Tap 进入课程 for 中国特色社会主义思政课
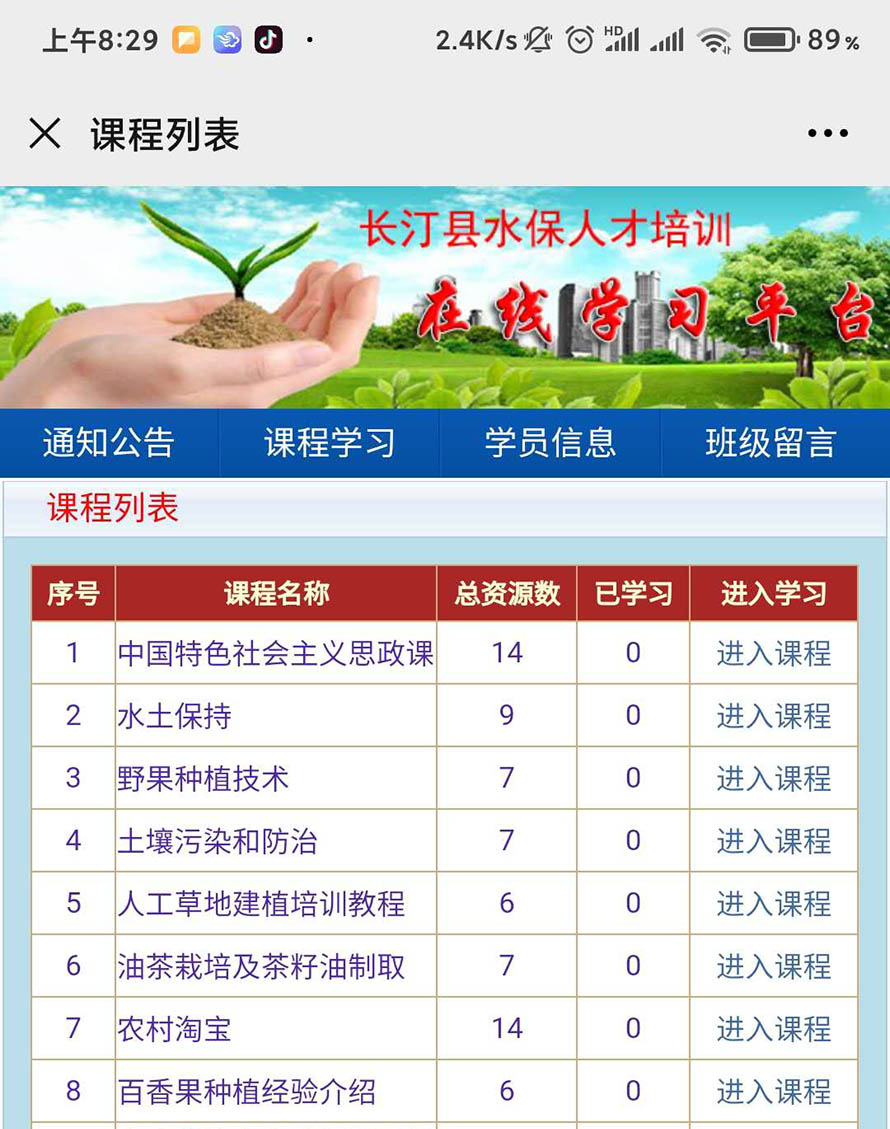890x1129 pixels. [x=773, y=653]
